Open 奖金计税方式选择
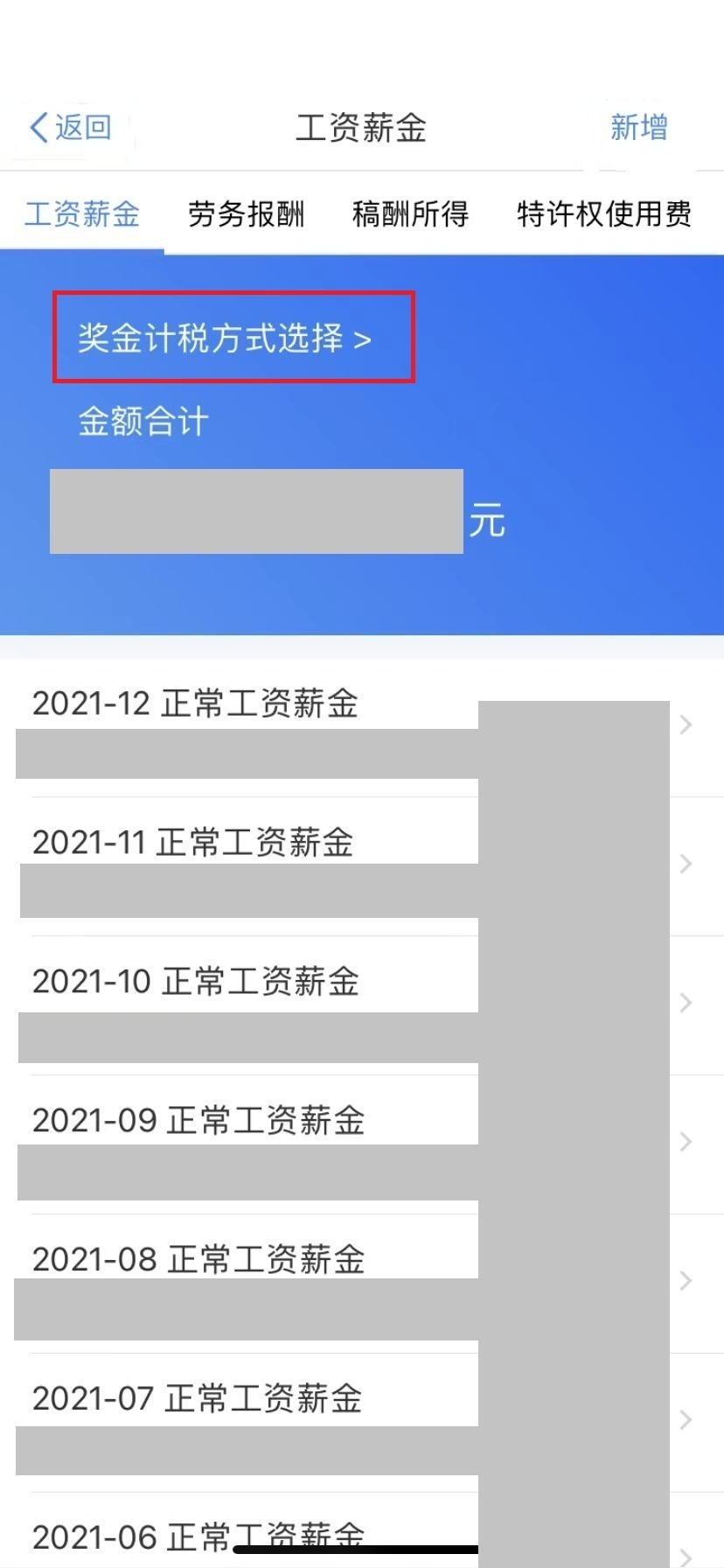Screen dimensions: 724x1568 (225, 338)
